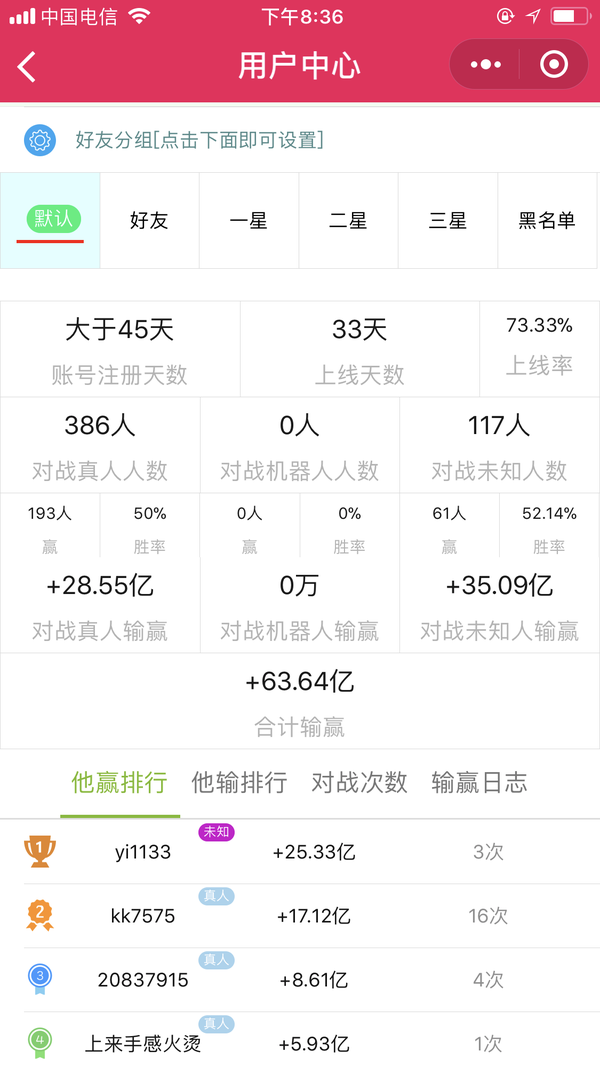Open the mini program three-dot menu
The height and width of the screenshot is (1067, 600).
click(486, 65)
